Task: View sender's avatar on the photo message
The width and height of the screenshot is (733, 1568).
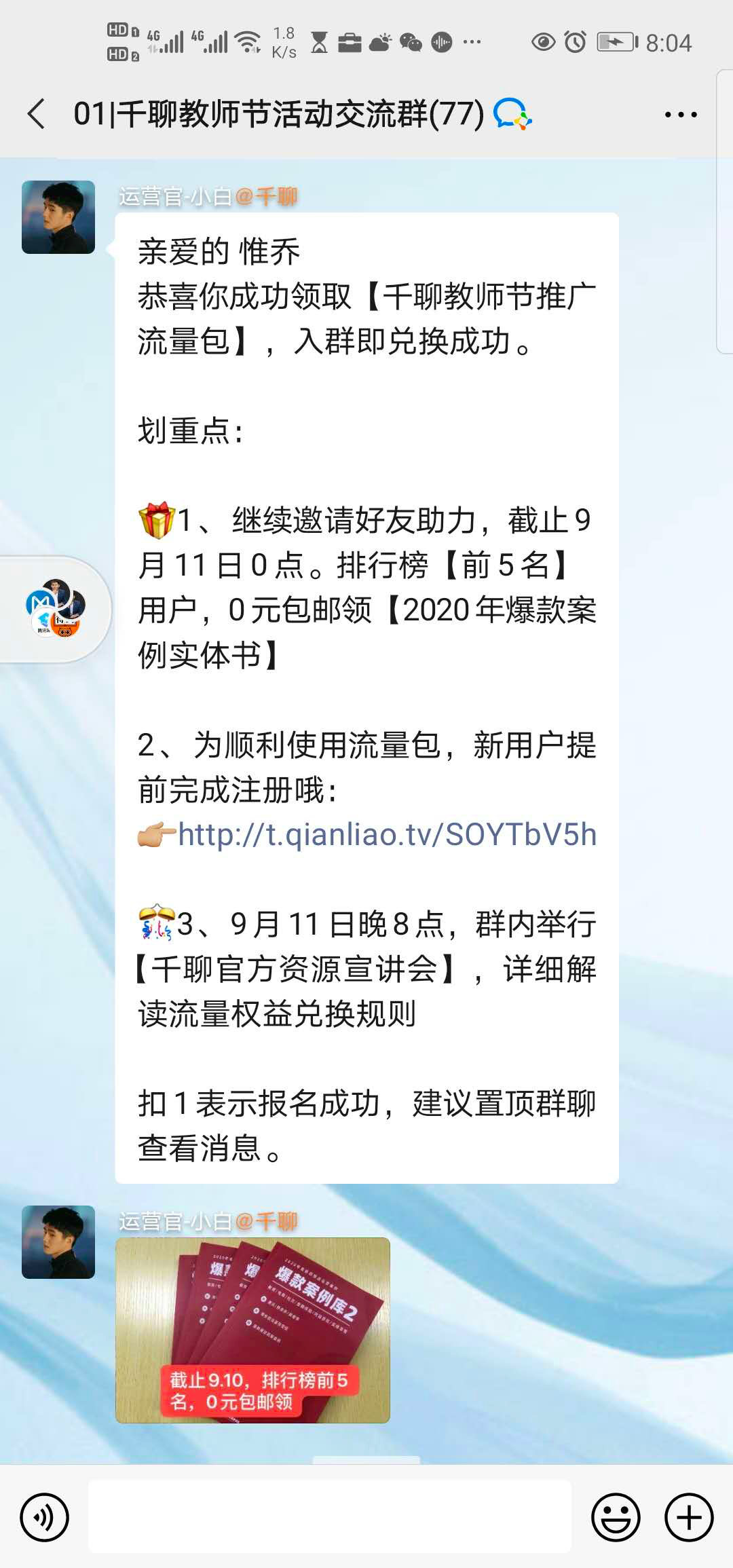Action: (x=58, y=1242)
